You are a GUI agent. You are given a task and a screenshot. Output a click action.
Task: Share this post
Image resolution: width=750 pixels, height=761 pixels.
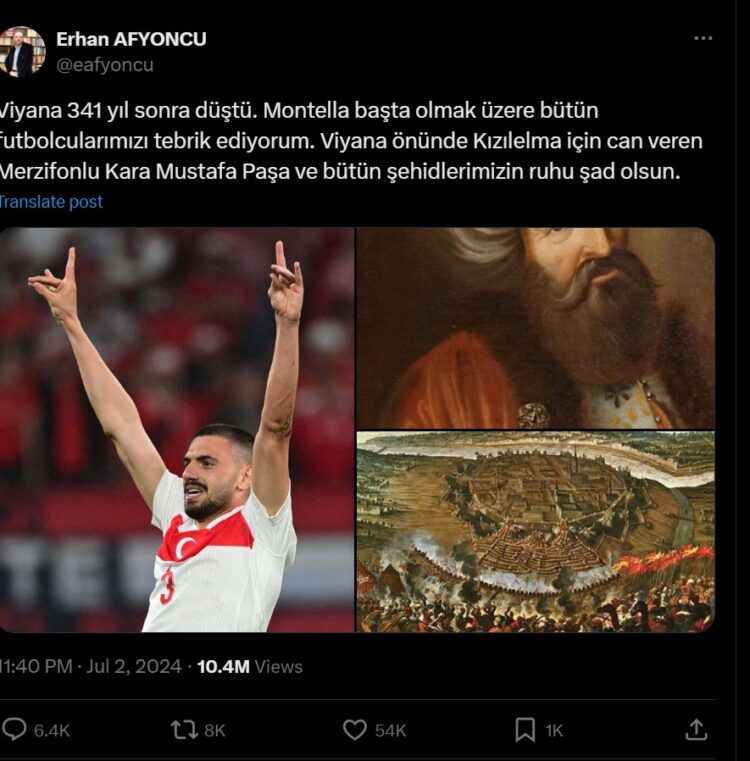pyautogui.click(x=696, y=730)
